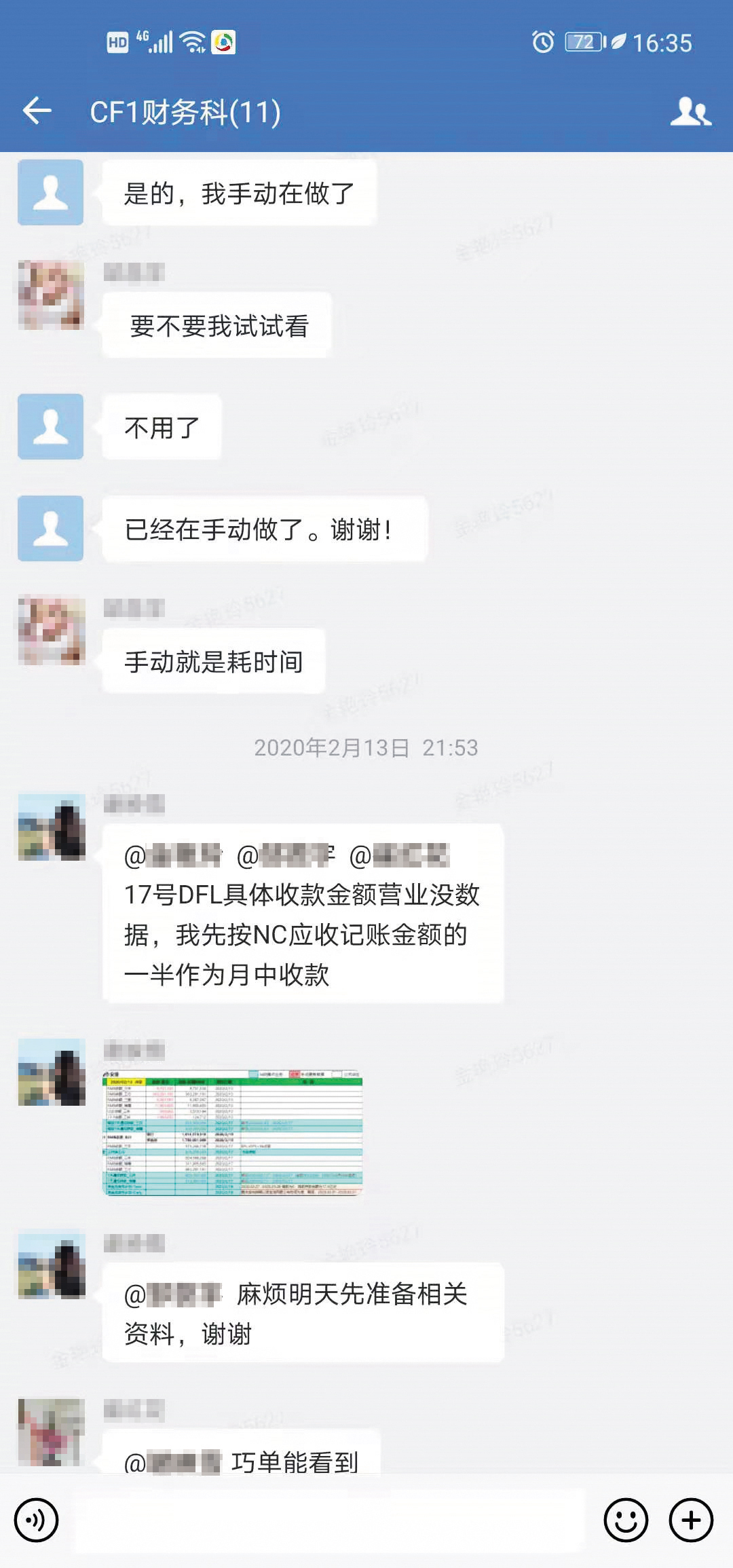
Task: Go back from CF1财务科 chat
Action: [37, 111]
